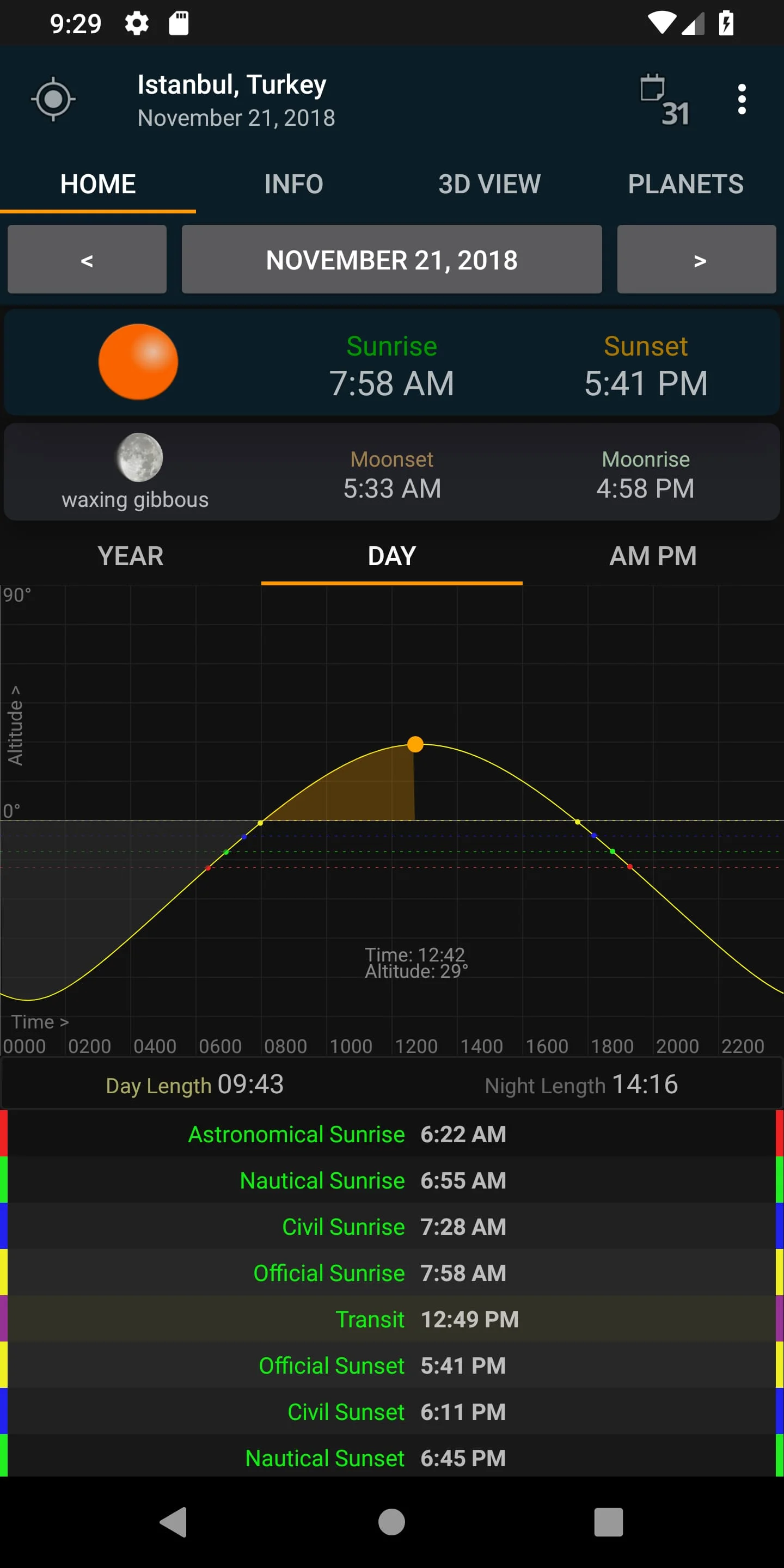Go to previous day with < arrow
This screenshot has width=784, height=1568.
pos(87,259)
